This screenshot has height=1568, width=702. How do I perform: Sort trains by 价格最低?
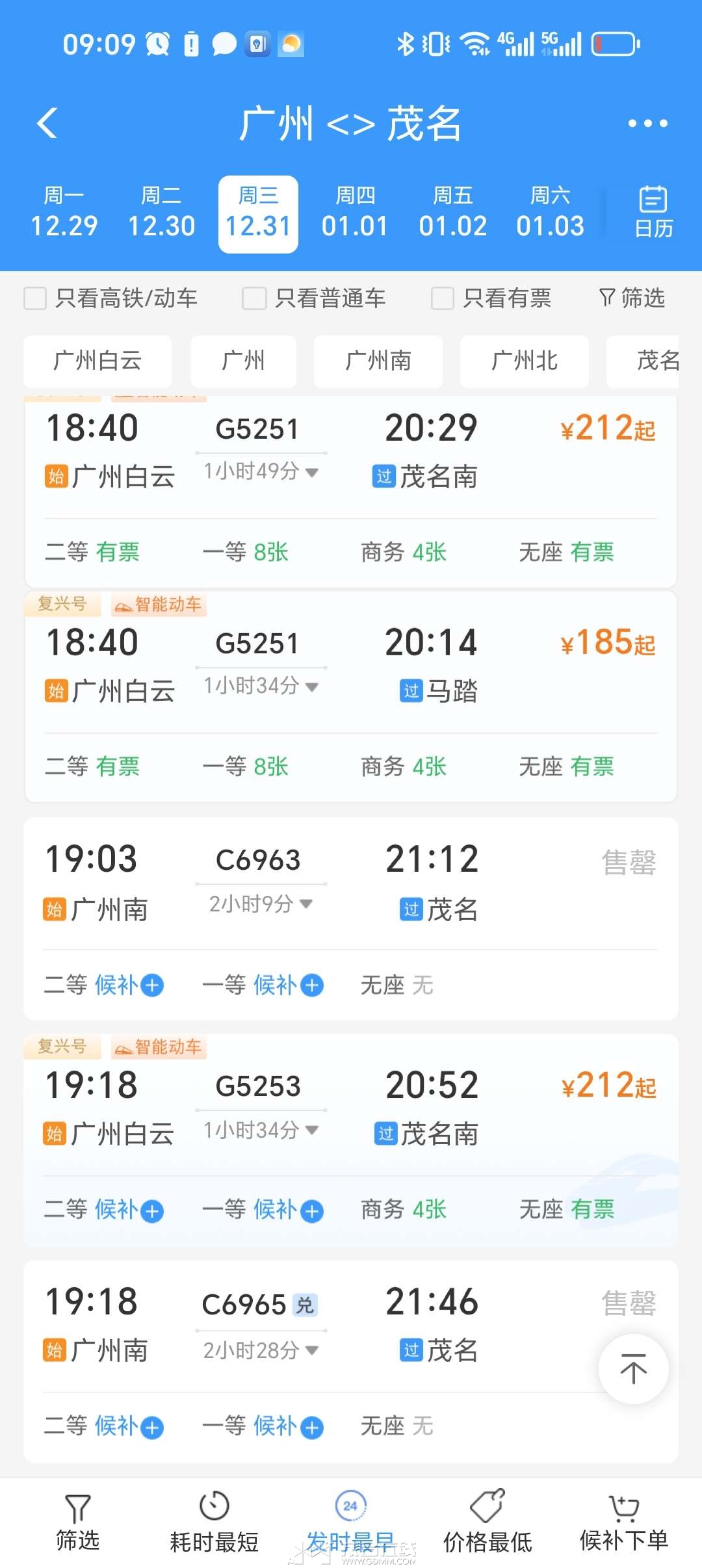point(487,1522)
